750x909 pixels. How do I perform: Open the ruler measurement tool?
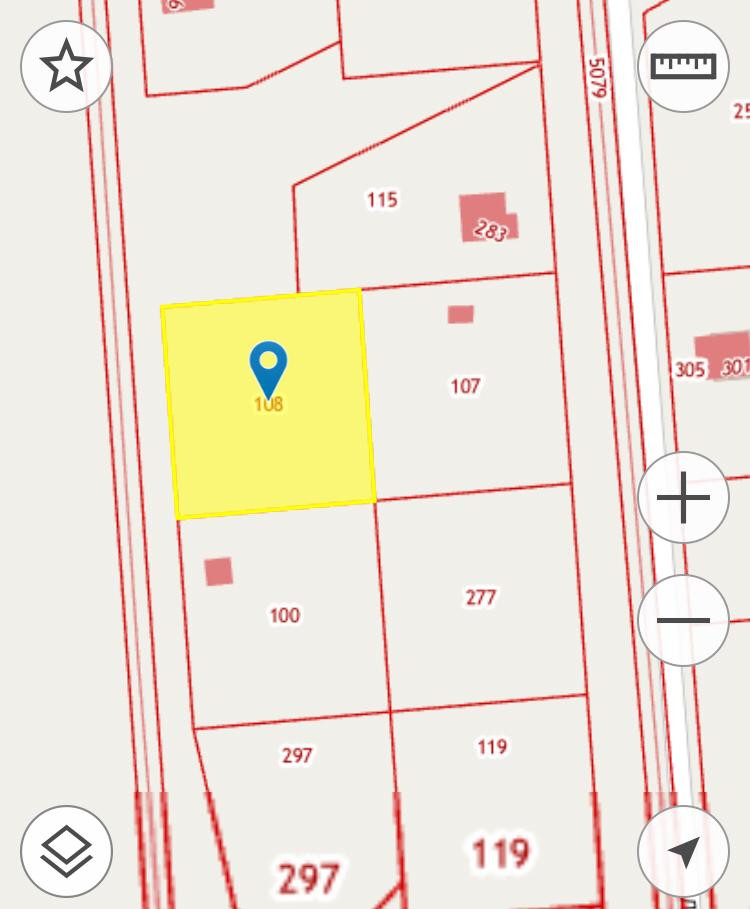[x=683, y=66]
